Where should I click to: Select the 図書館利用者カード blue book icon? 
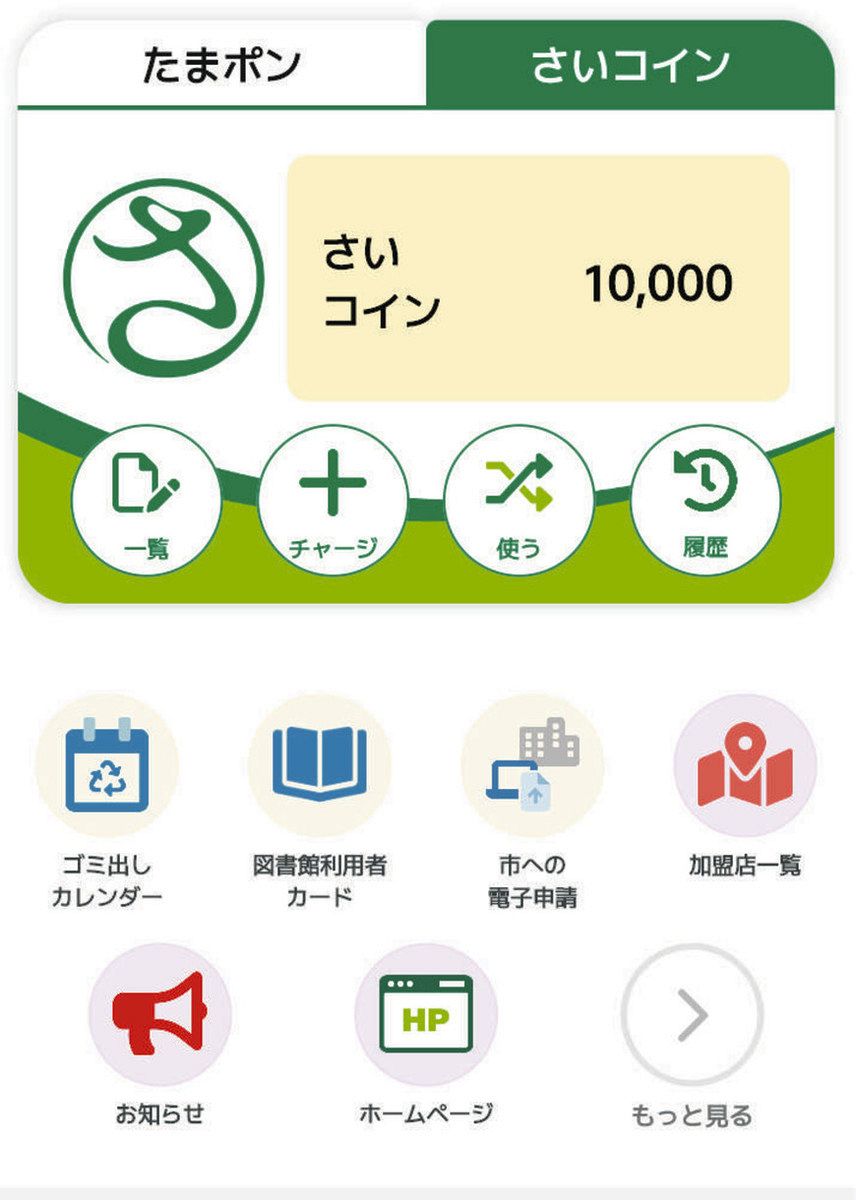point(320,765)
